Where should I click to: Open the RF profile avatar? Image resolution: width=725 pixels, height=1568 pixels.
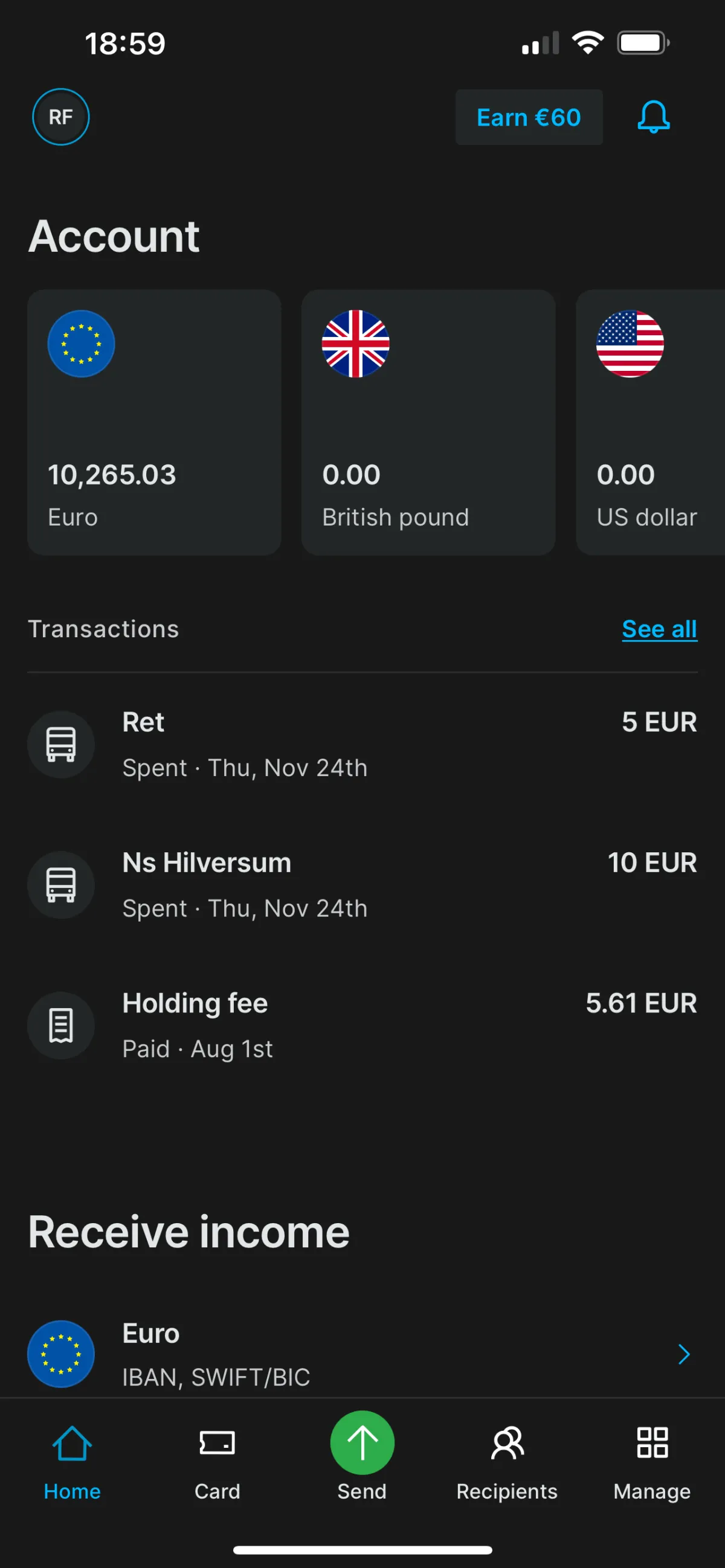pyautogui.click(x=60, y=117)
